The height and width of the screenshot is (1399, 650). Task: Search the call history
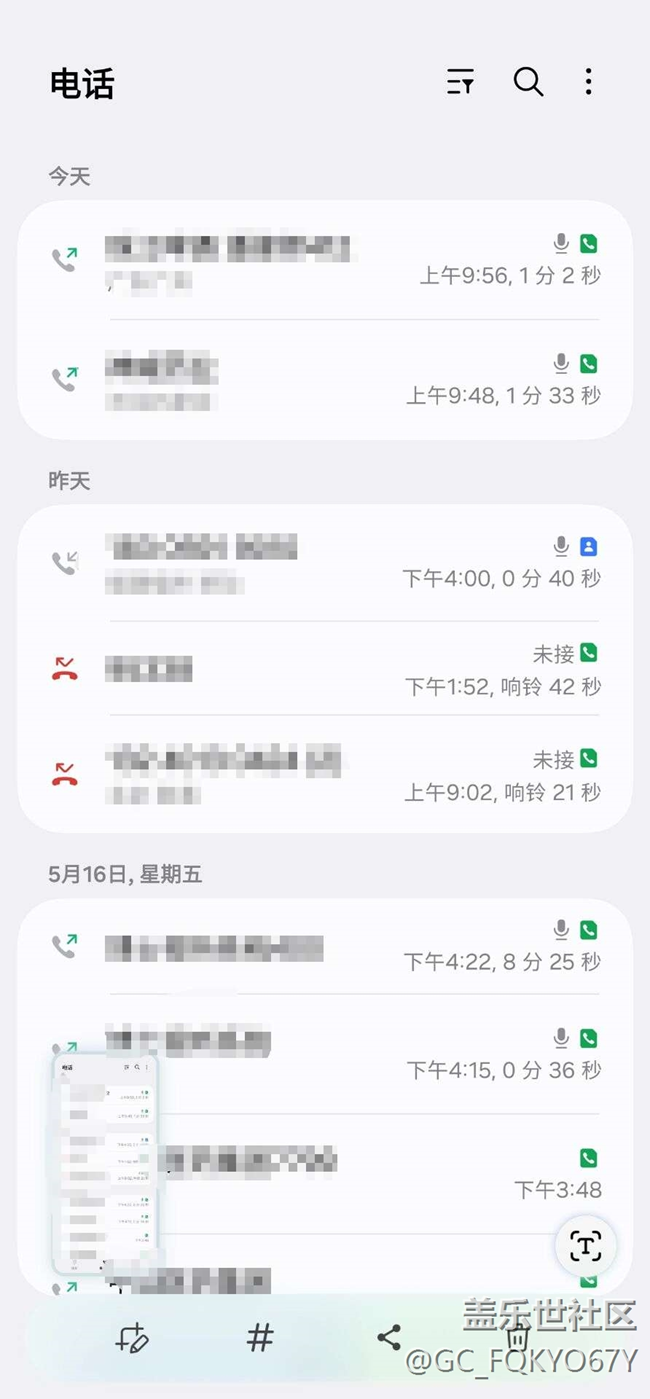[528, 82]
